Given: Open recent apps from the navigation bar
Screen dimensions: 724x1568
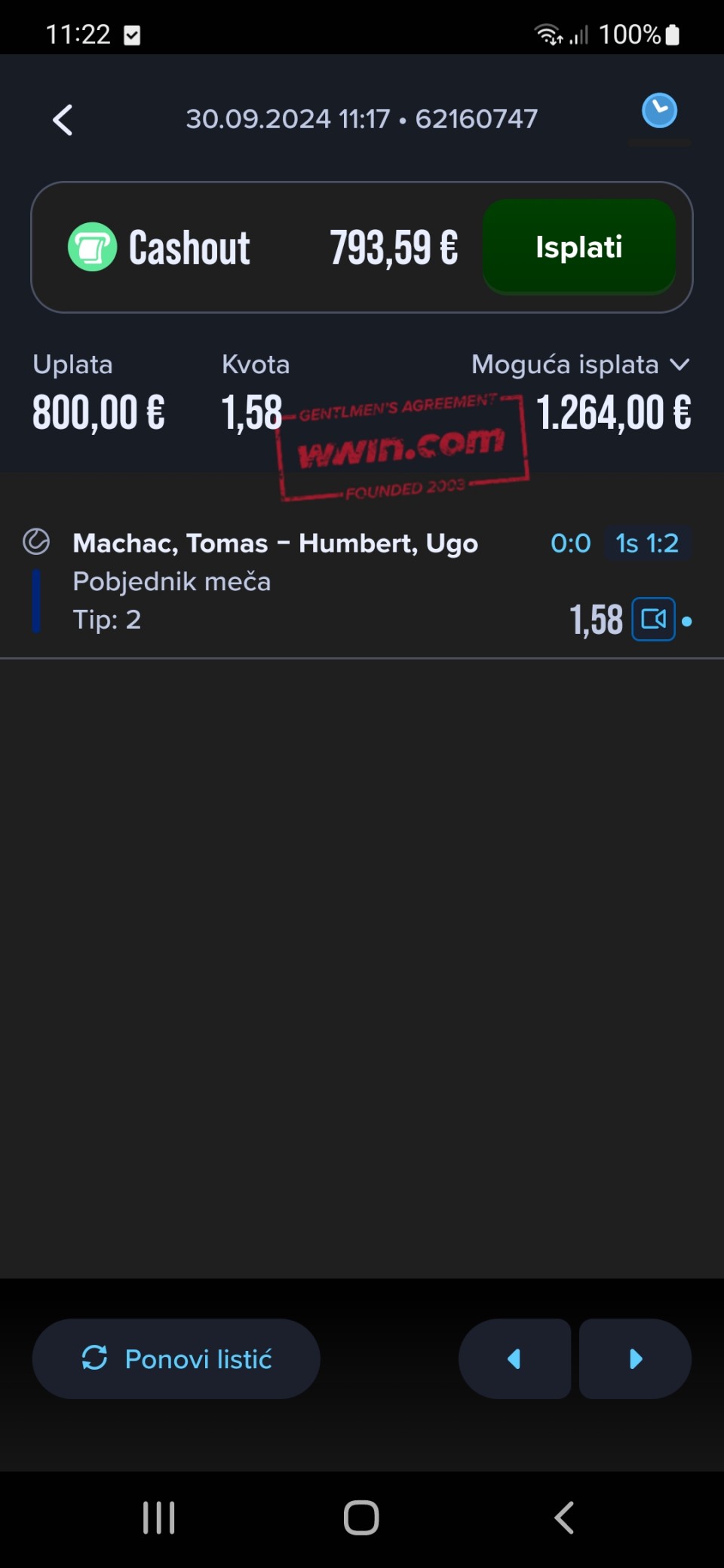Looking at the screenshot, I should 159,1517.
